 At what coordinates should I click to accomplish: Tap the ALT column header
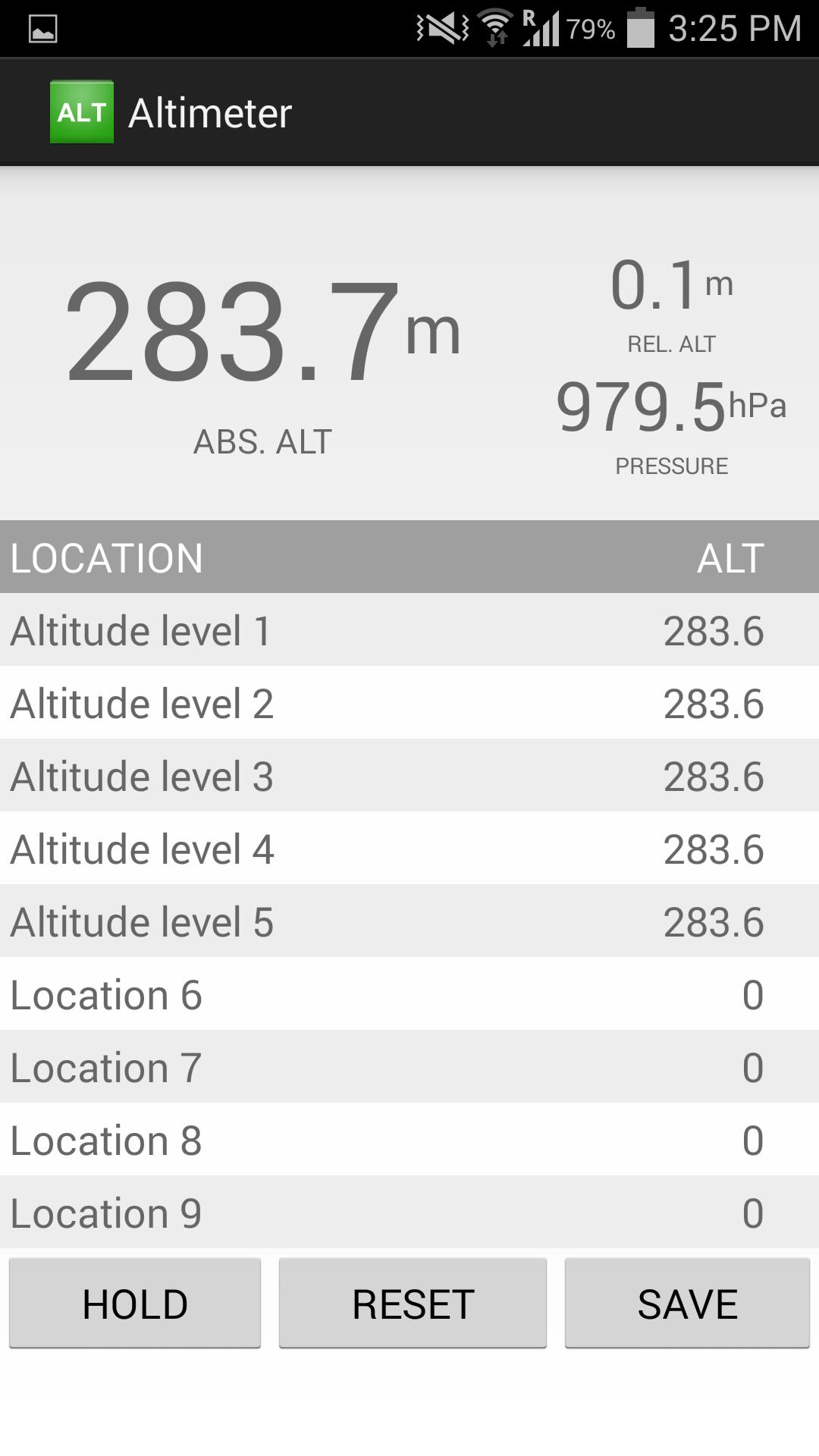(730, 559)
